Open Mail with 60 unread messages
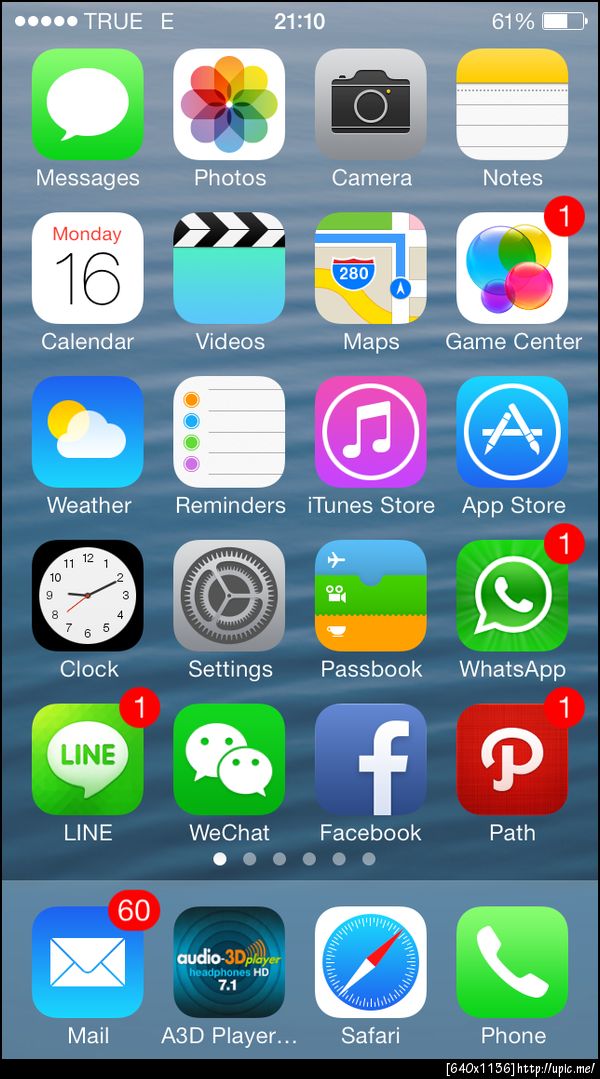Viewport: 600px width, 1079px height. pyautogui.click(x=88, y=962)
